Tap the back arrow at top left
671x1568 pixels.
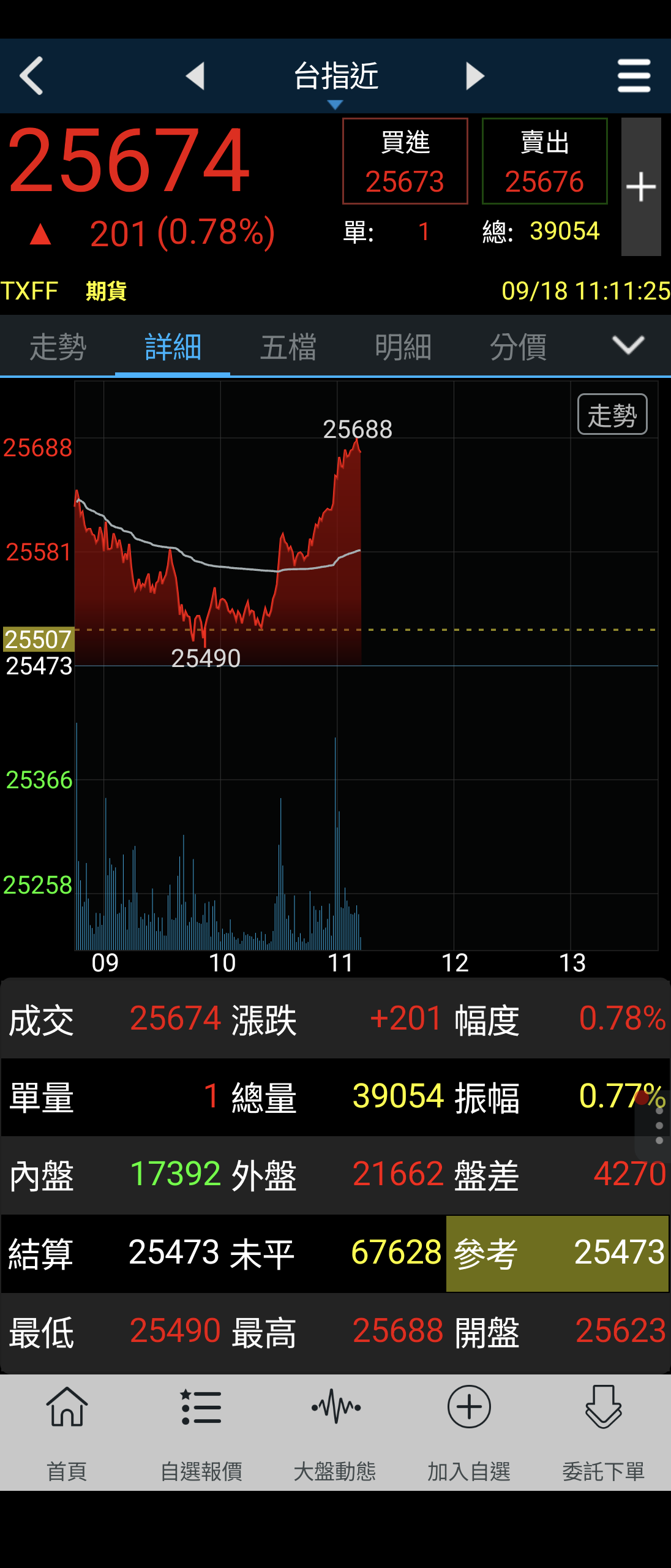(x=31, y=75)
